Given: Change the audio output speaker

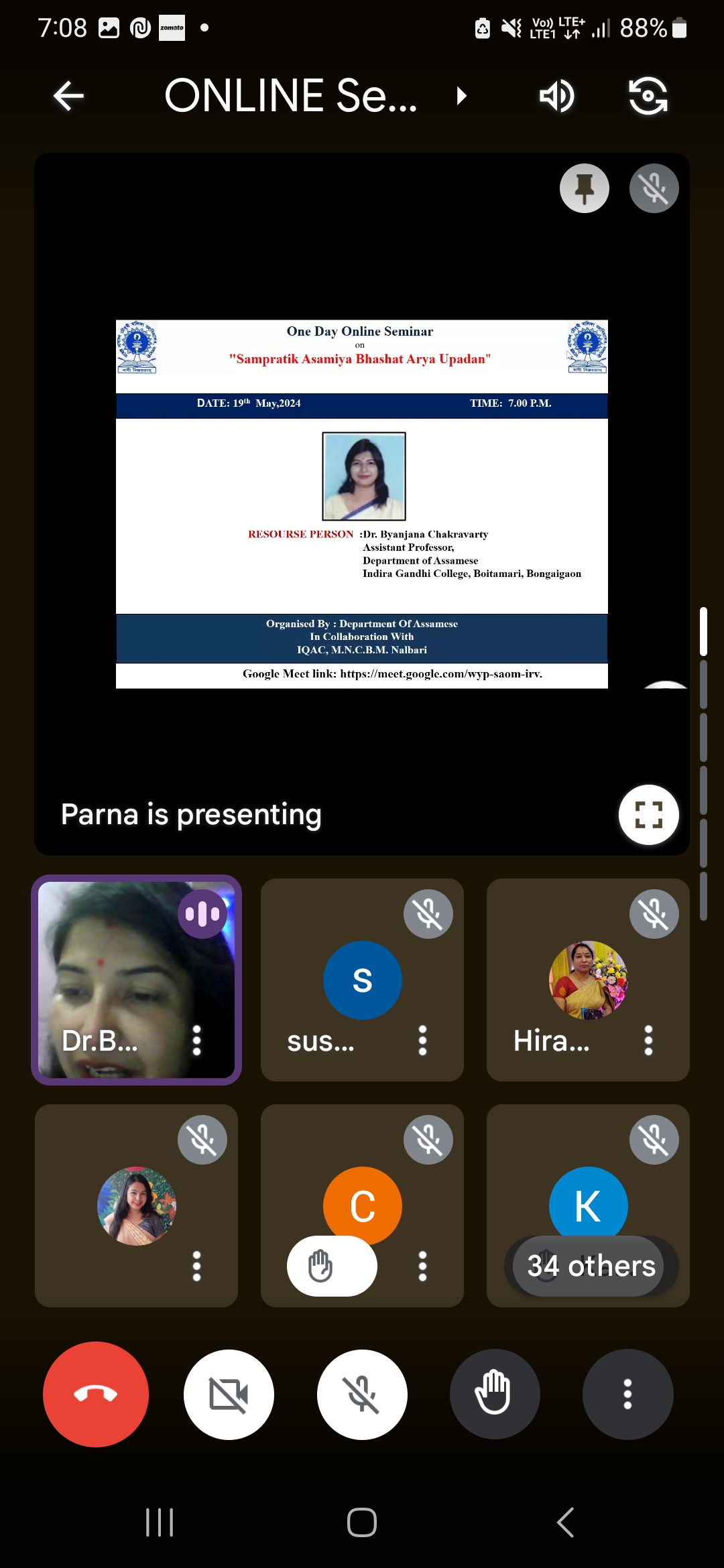Looking at the screenshot, I should click(556, 96).
